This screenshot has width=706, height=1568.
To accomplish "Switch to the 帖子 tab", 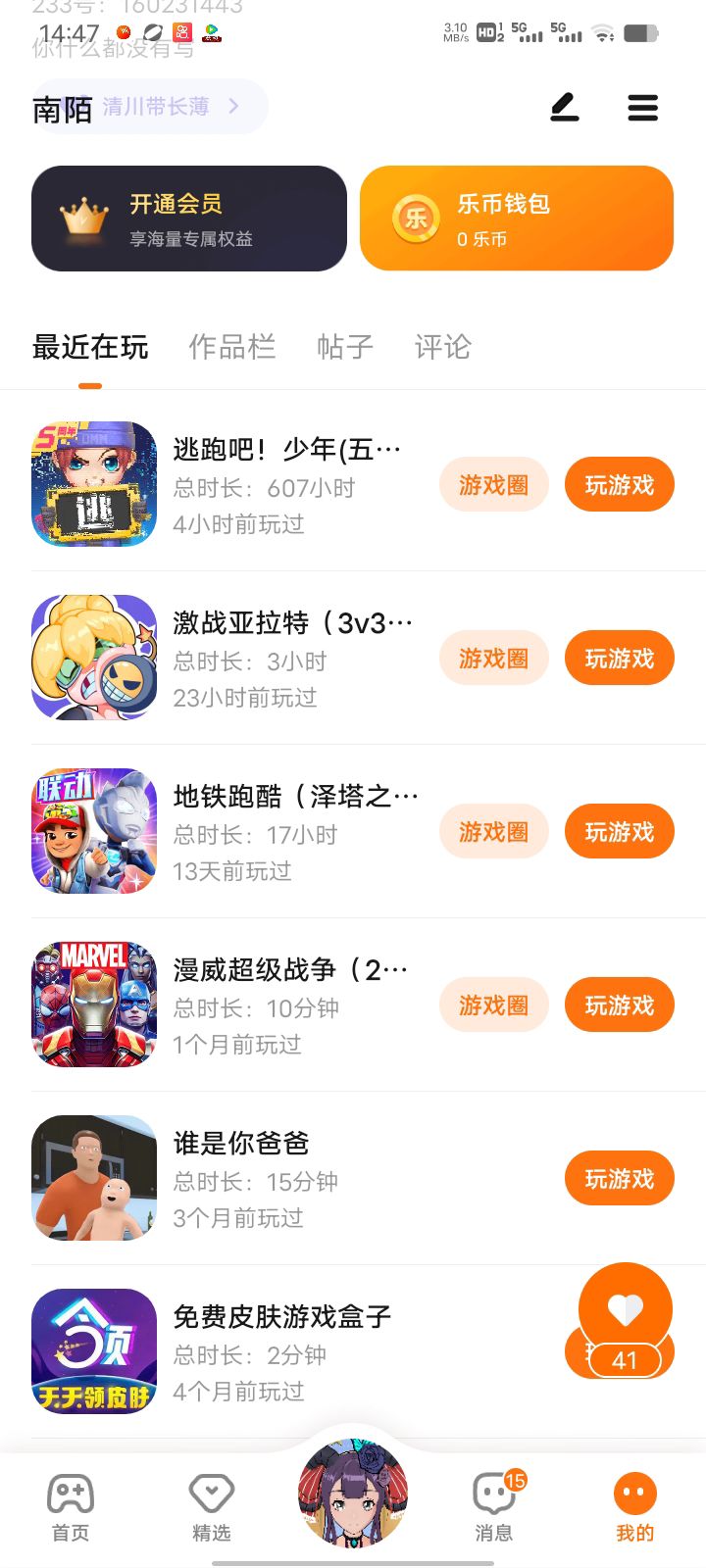I will point(344,347).
